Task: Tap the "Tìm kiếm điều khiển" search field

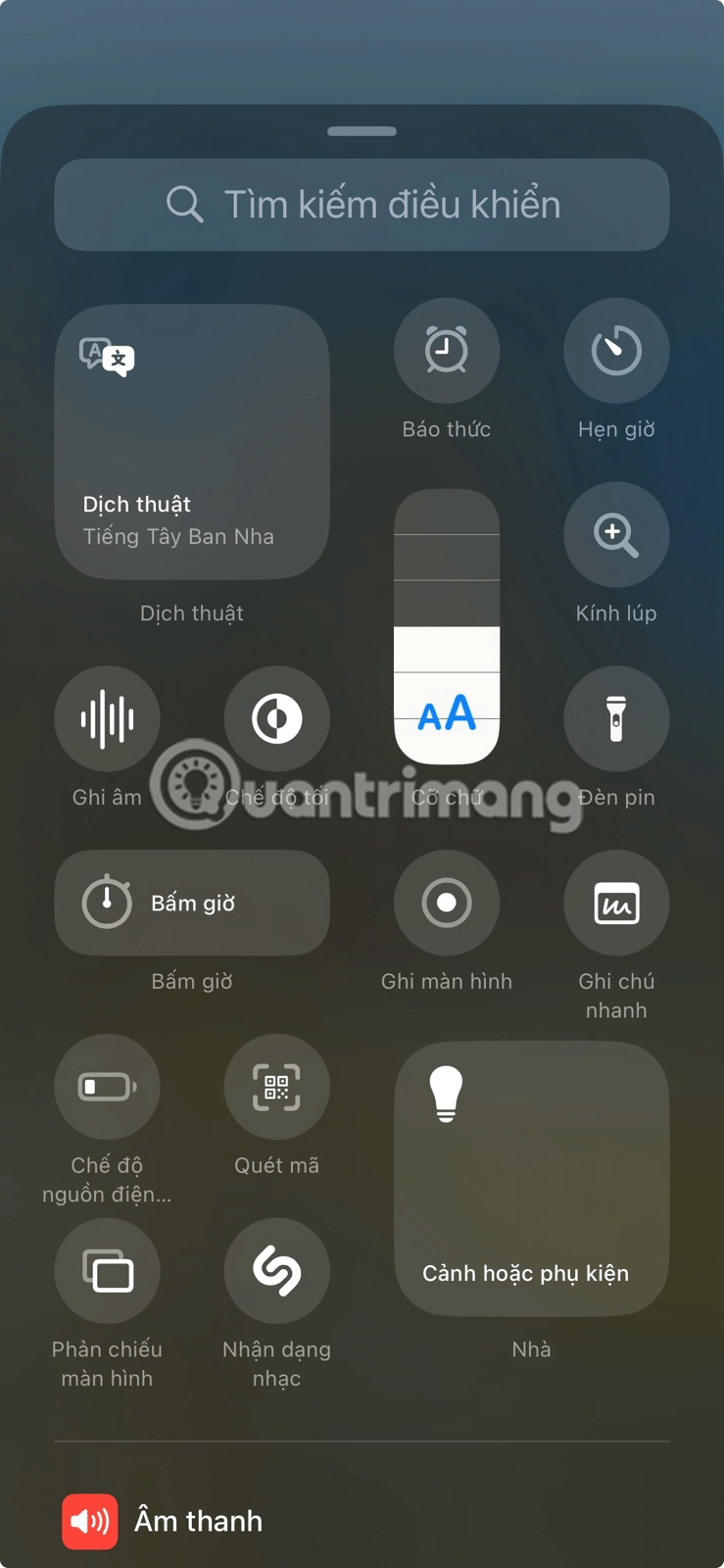Action: [x=362, y=205]
